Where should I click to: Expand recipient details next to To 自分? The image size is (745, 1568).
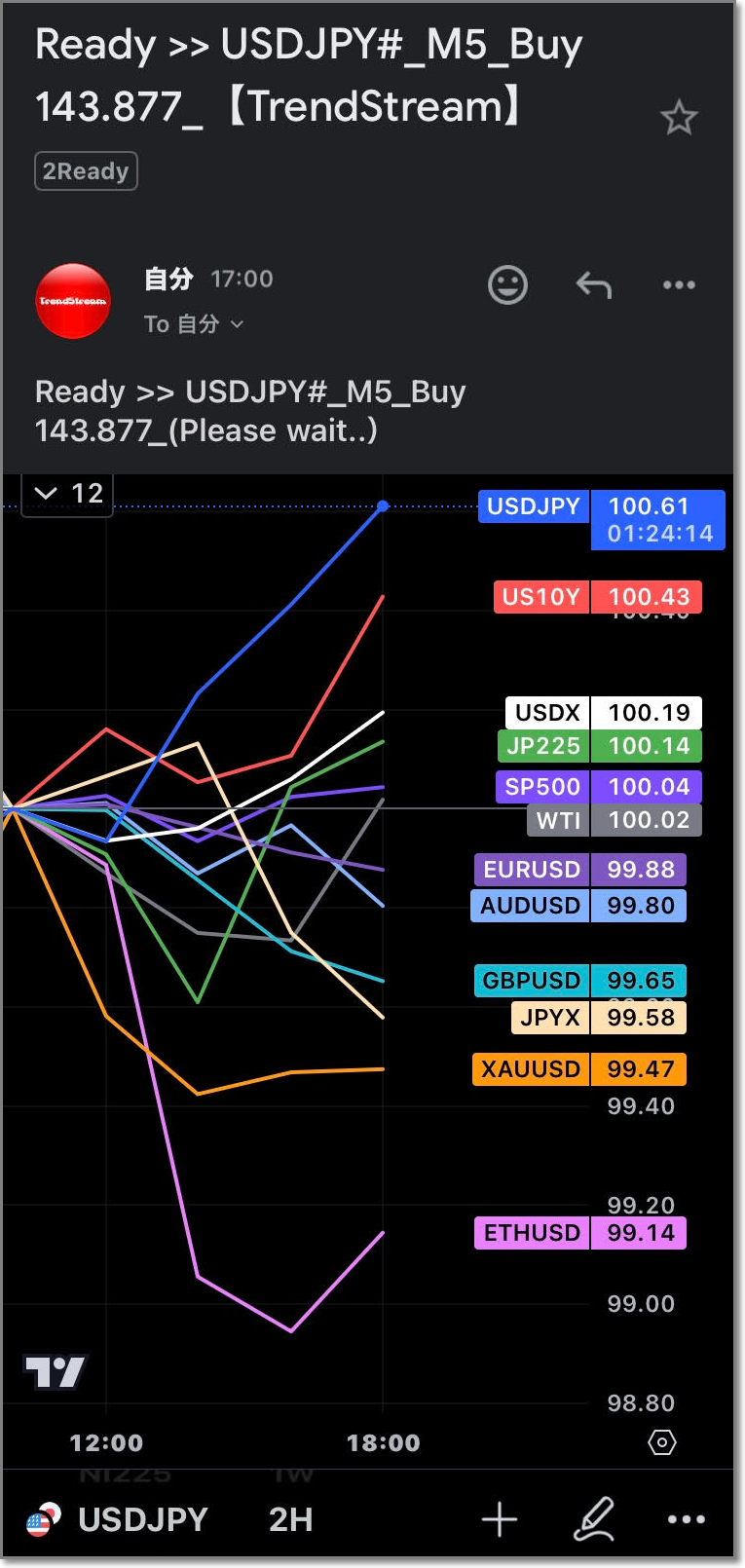click(x=237, y=324)
